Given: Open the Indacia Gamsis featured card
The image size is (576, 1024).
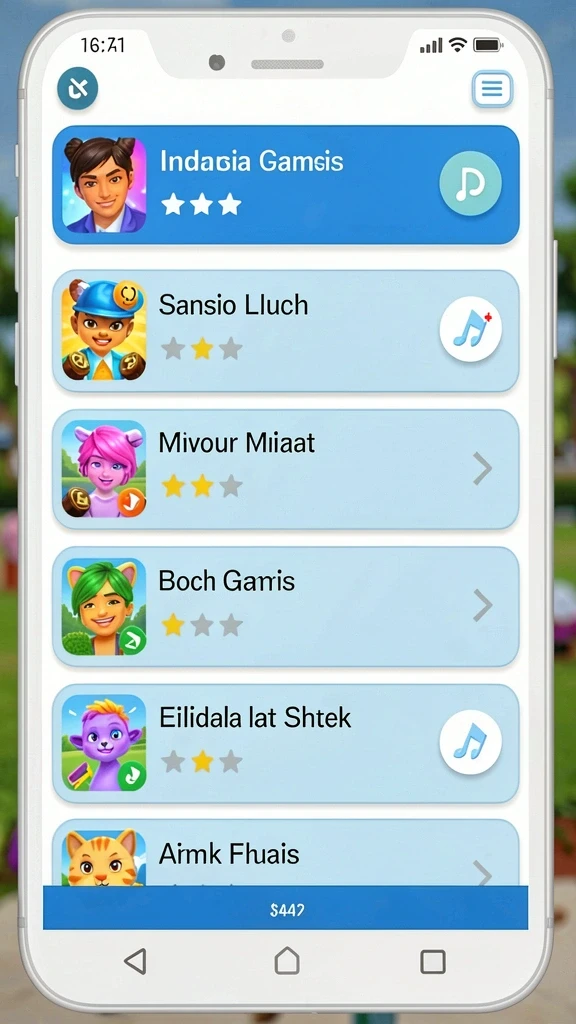Looking at the screenshot, I should click(x=286, y=185).
